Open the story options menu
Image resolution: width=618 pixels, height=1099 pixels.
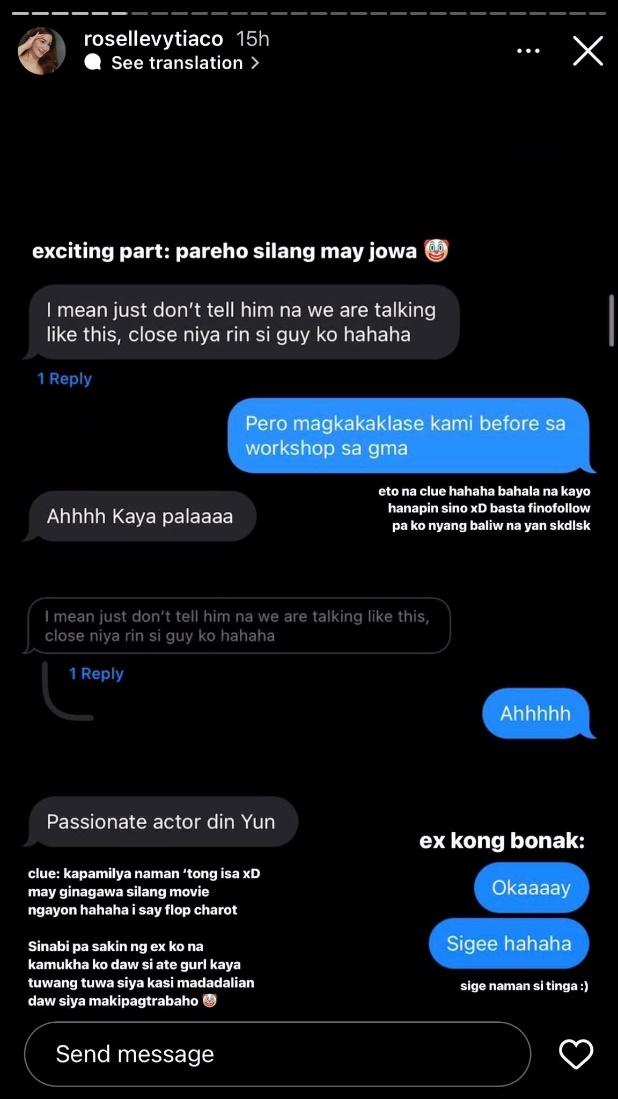click(x=528, y=51)
